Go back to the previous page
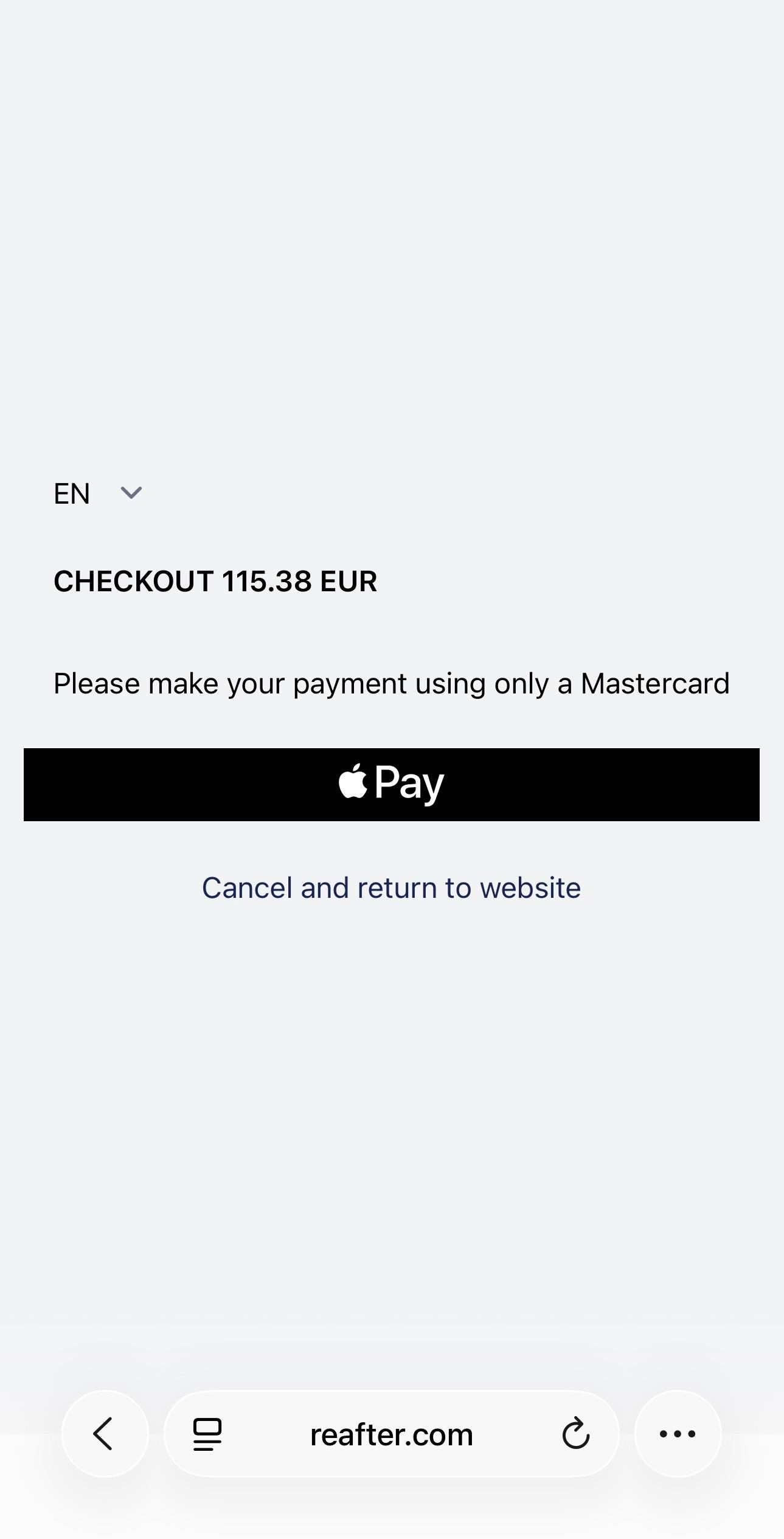The height and width of the screenshot is (1539, 784). (105, 1434)
